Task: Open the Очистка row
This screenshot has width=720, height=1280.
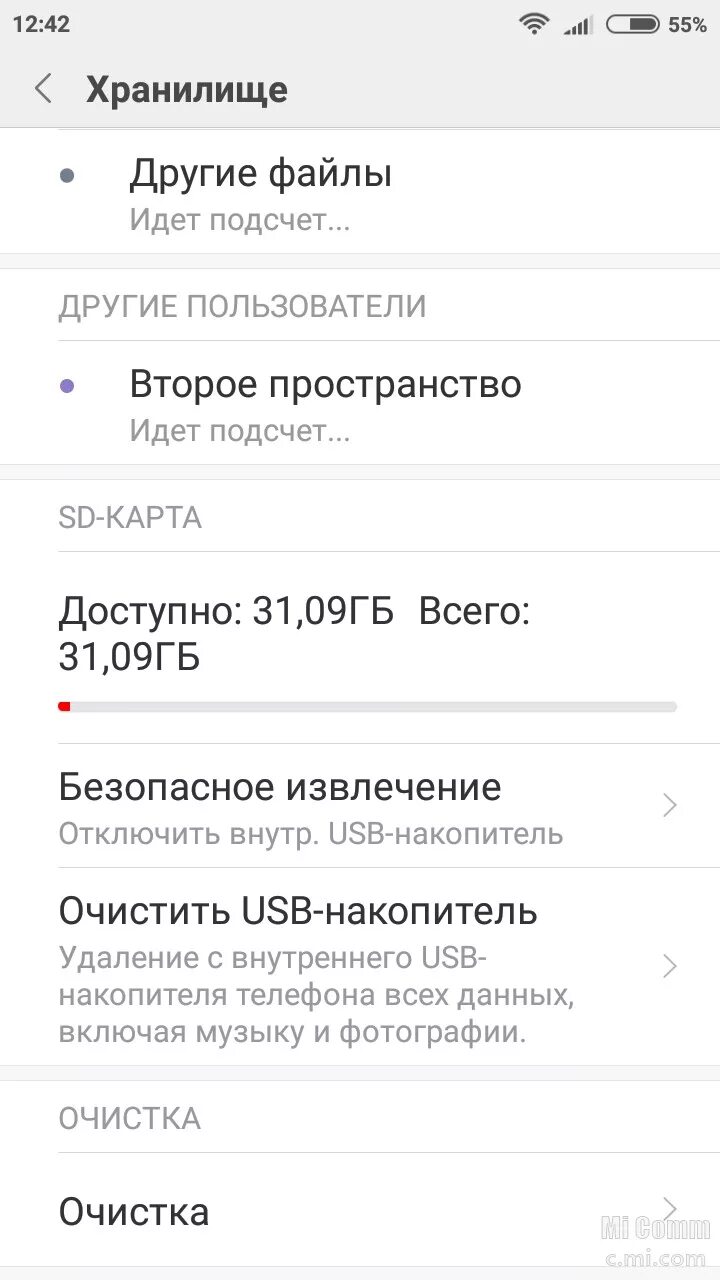Action: pyautogui.click(x=360, y=1211)
